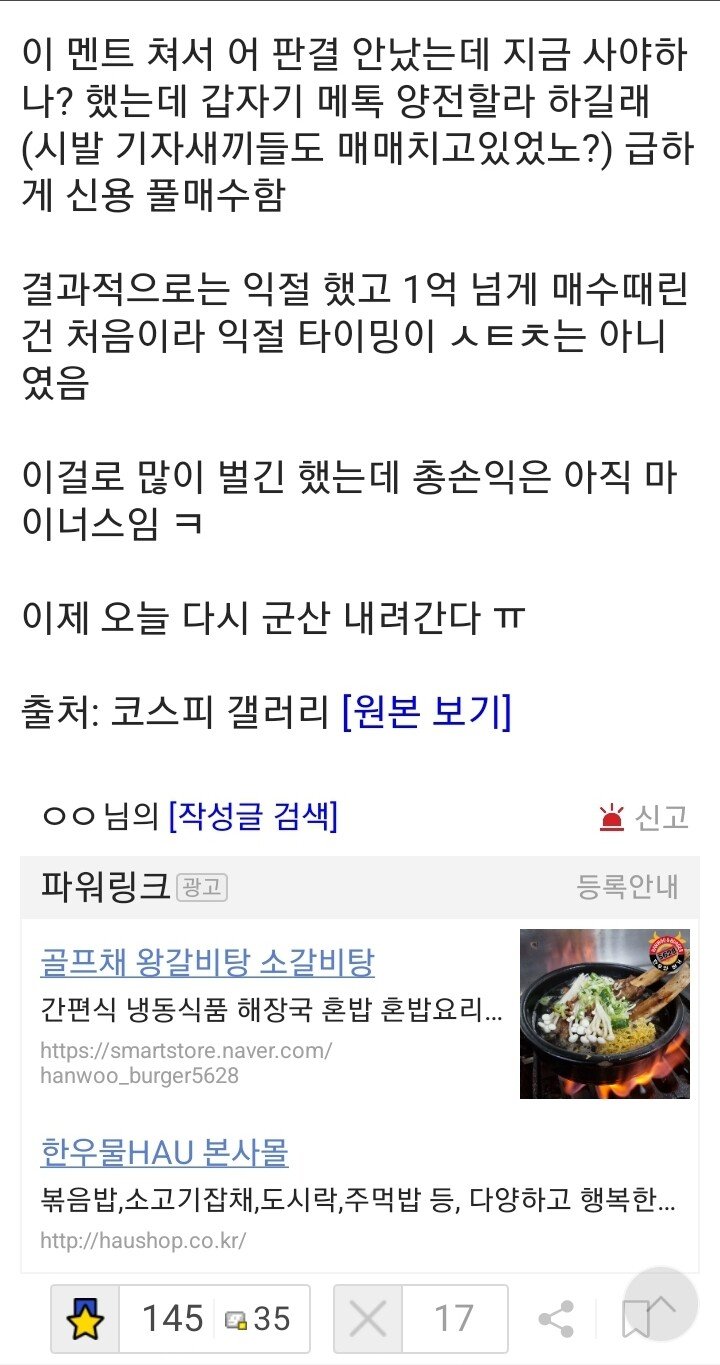The image size is (720, 1365).
Task: Report this post with 신고
Action: point(645,818)
